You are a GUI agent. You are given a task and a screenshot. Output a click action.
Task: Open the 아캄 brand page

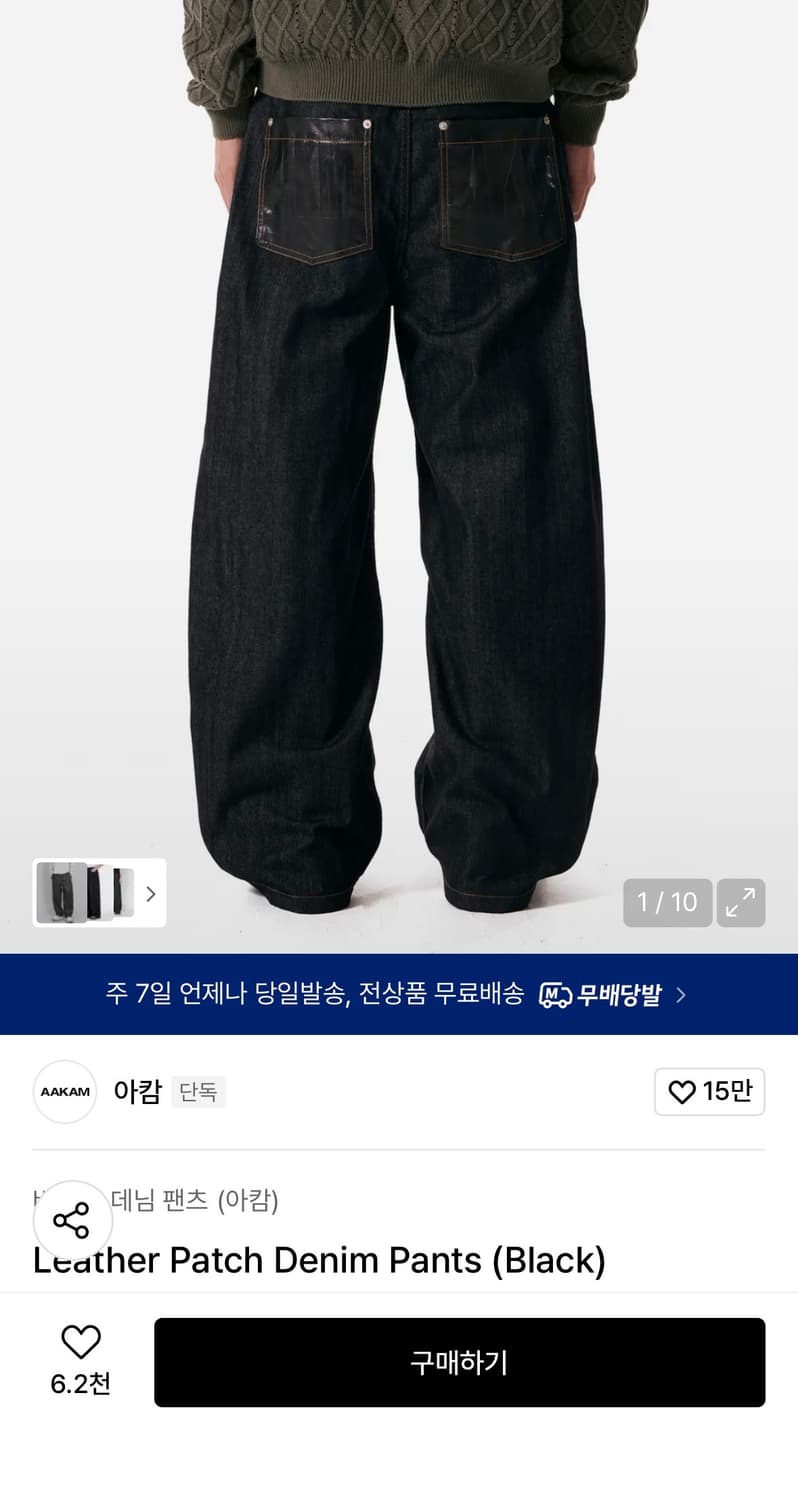[138, 1092]
